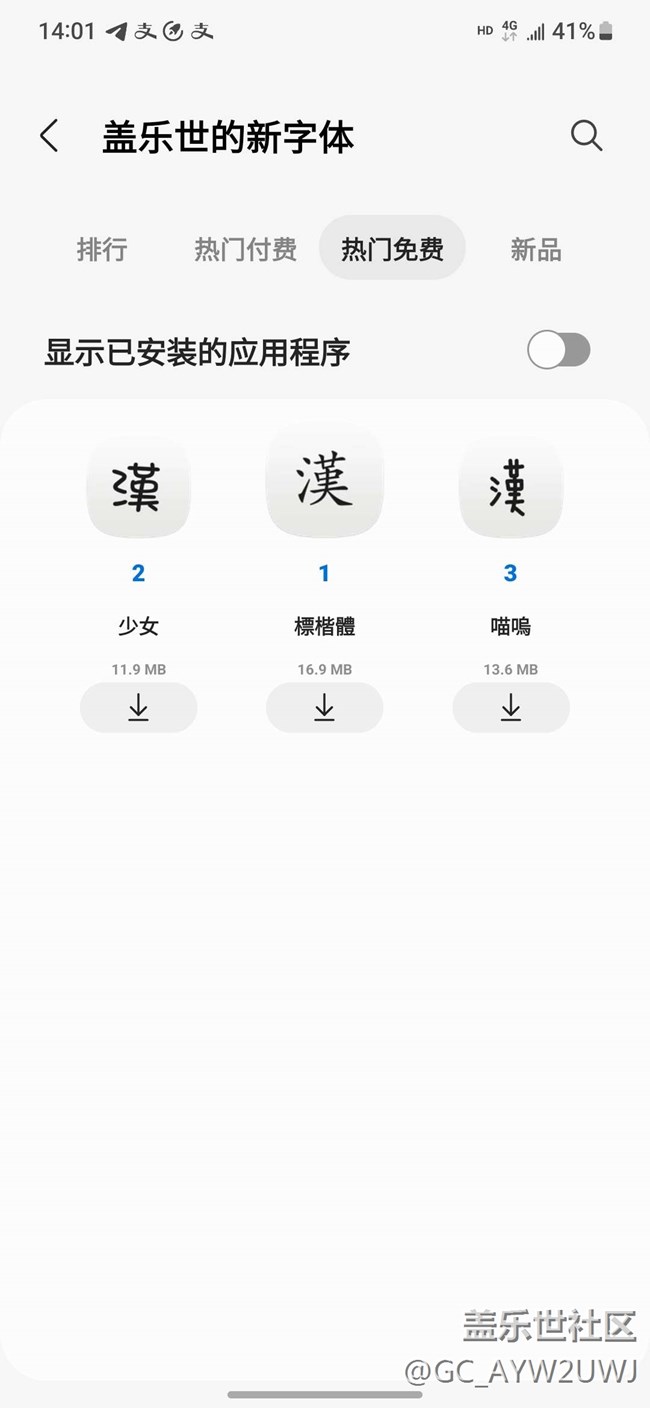Open the 少女 font tile
Viewport: 650px width, 1408px height.
[x=138, y=487]
